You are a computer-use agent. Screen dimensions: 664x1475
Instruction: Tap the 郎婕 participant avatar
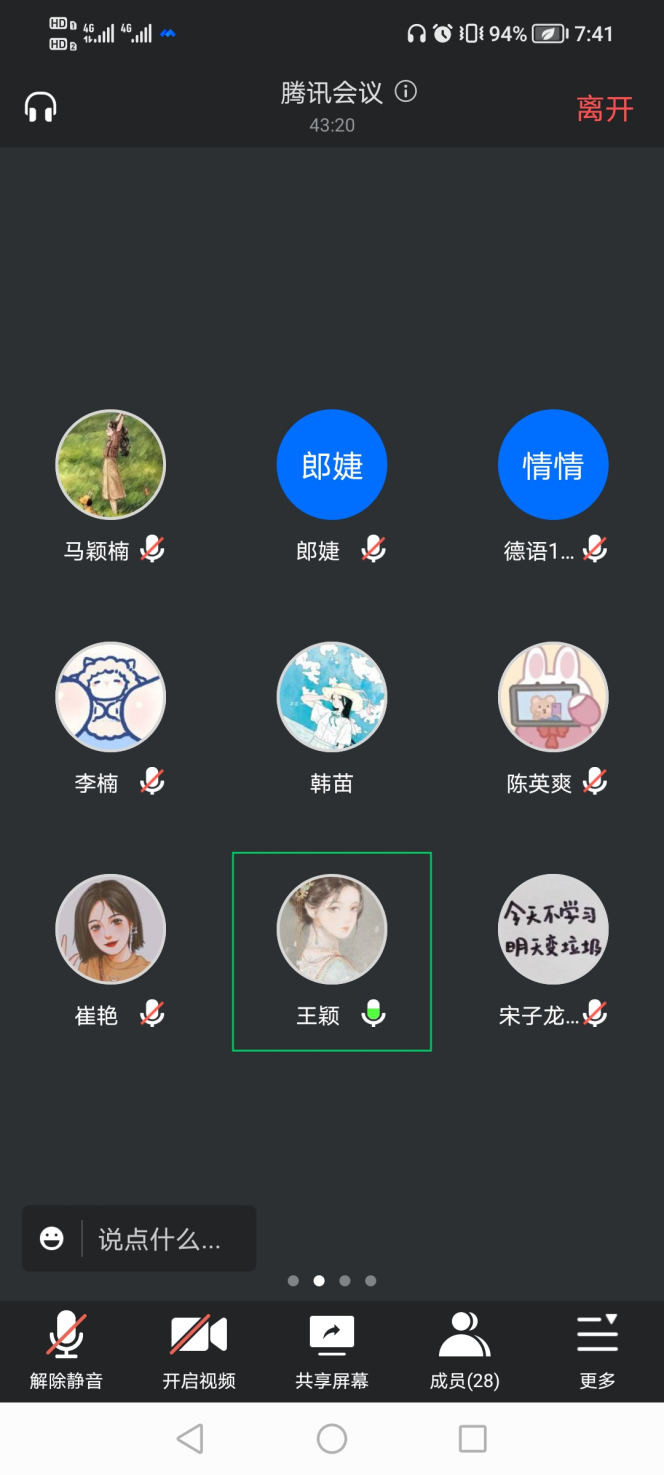pyautogui.click(x=332, y=464)
